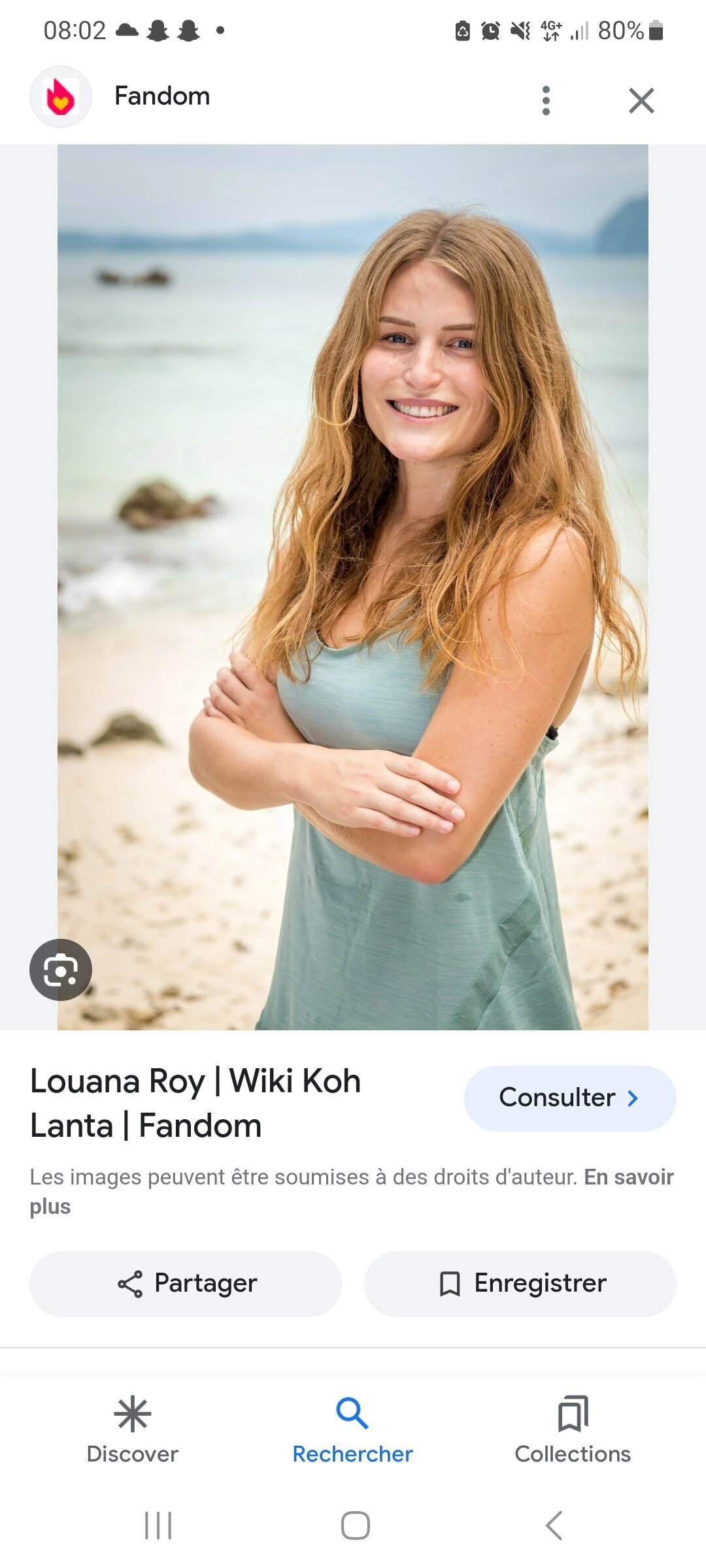Tap the Consulter button
The height and width of the screenshot is (1568, 706).
[570, 1098]
